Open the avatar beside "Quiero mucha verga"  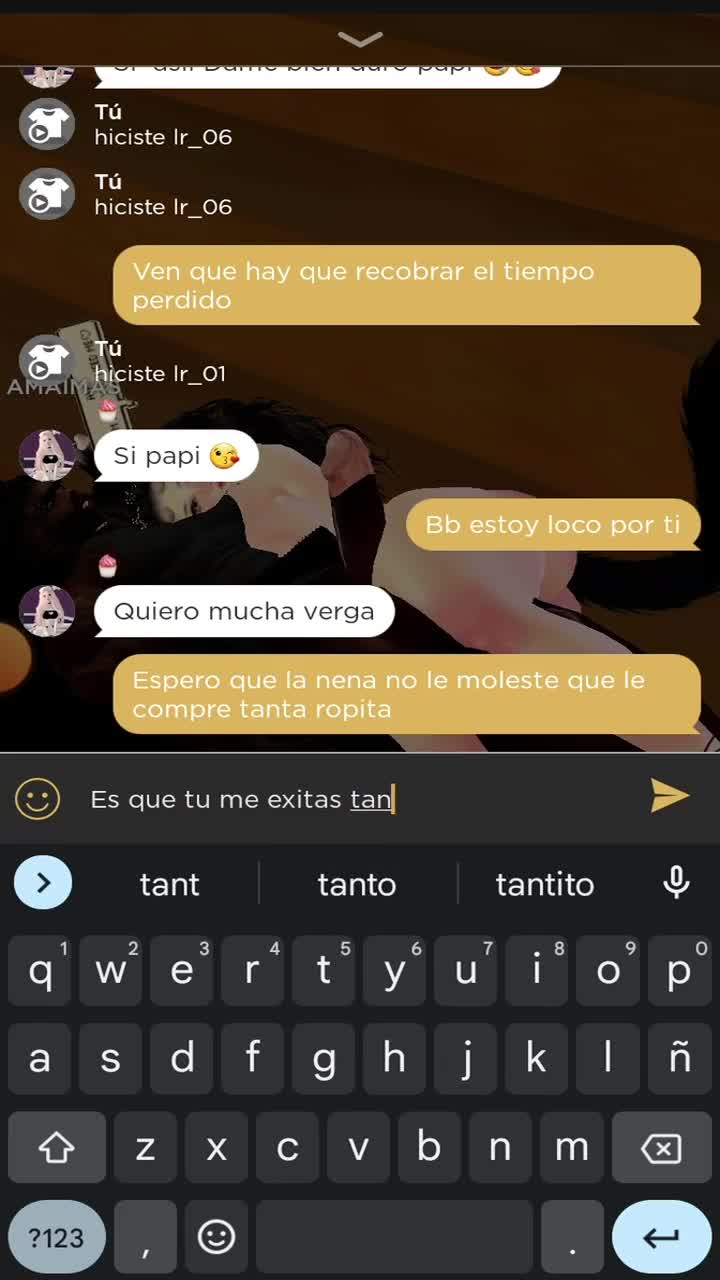click(47, 611)
